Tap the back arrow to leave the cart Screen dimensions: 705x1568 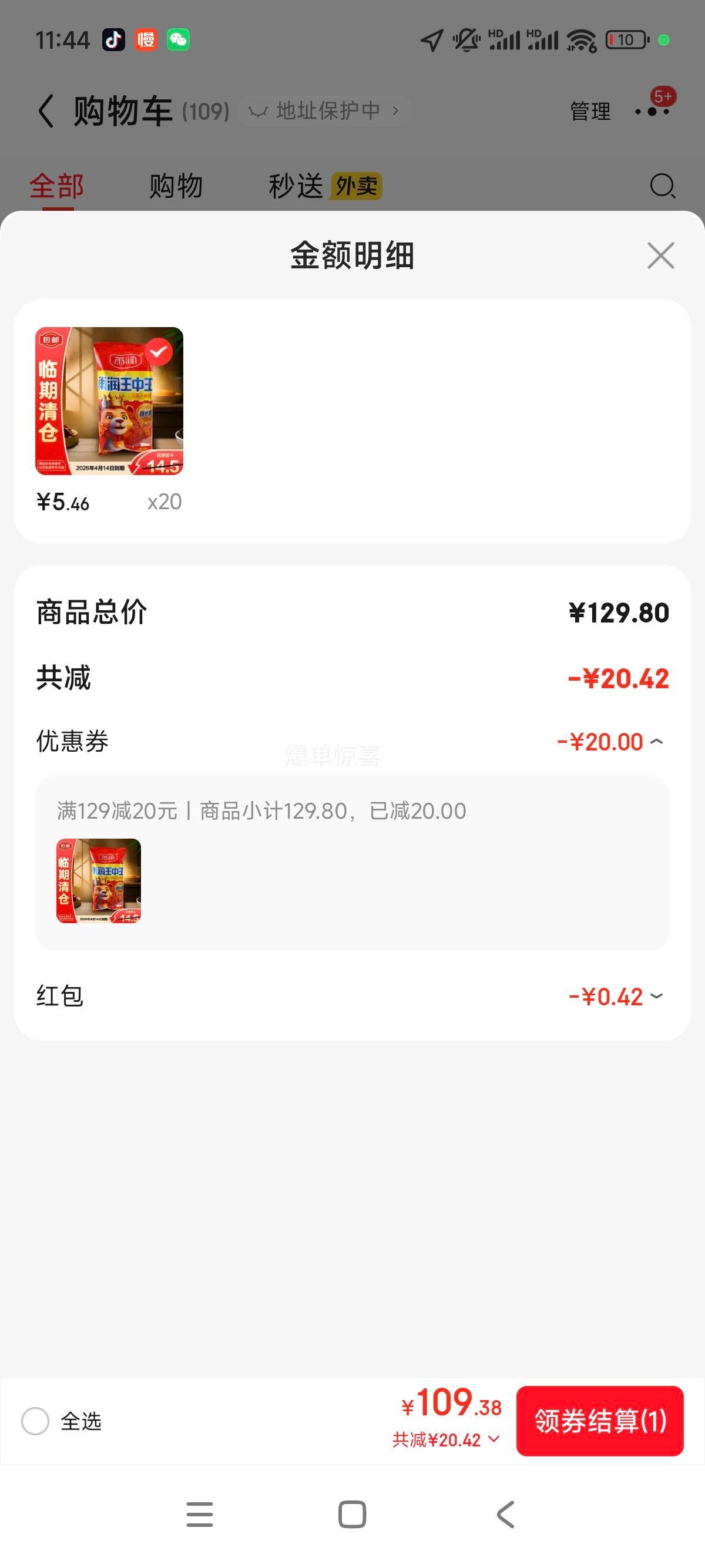(x=46, y=110)
